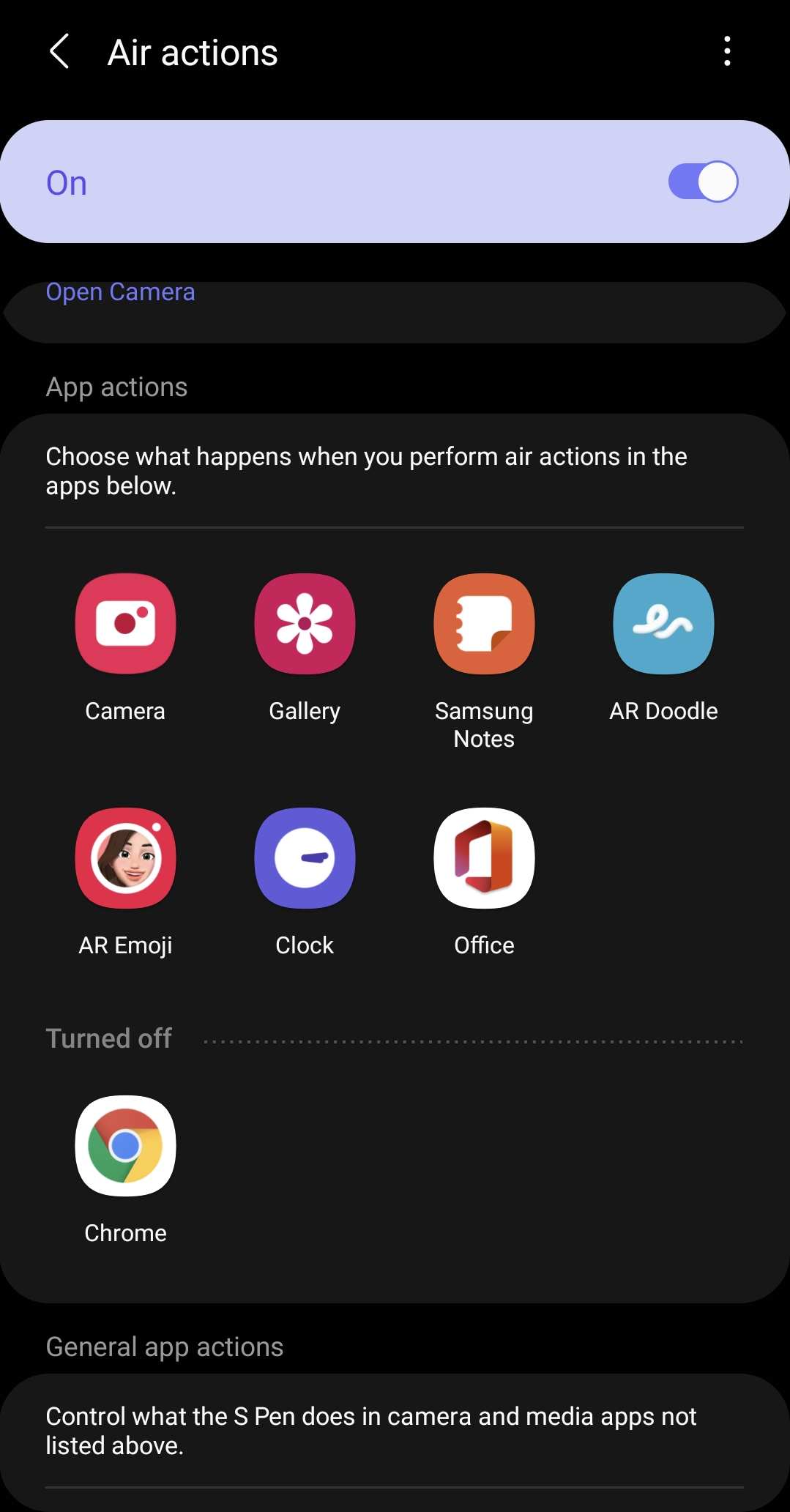Turn off the Air actions switch
The width and height of the screenshot is (790, 1512).
[x=702, y=182]
